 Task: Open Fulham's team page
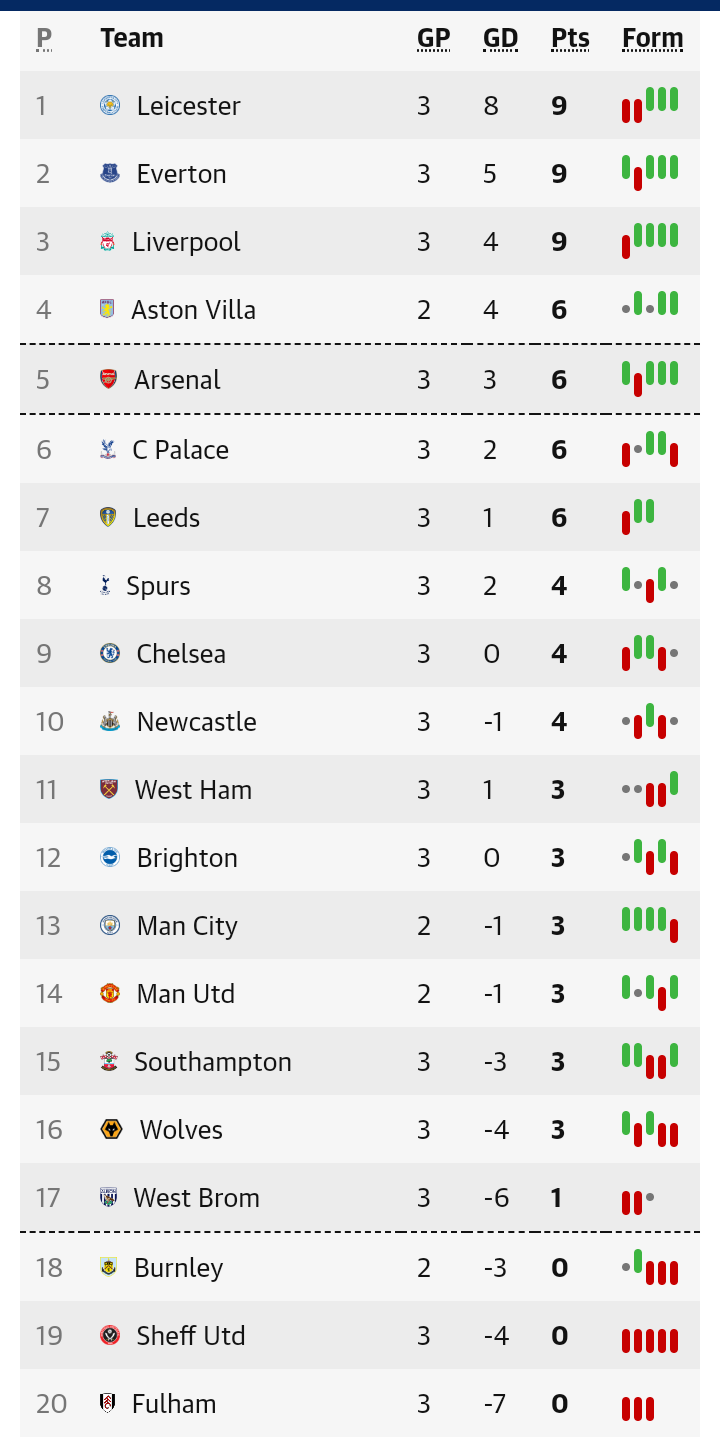tap(174, 1404)
